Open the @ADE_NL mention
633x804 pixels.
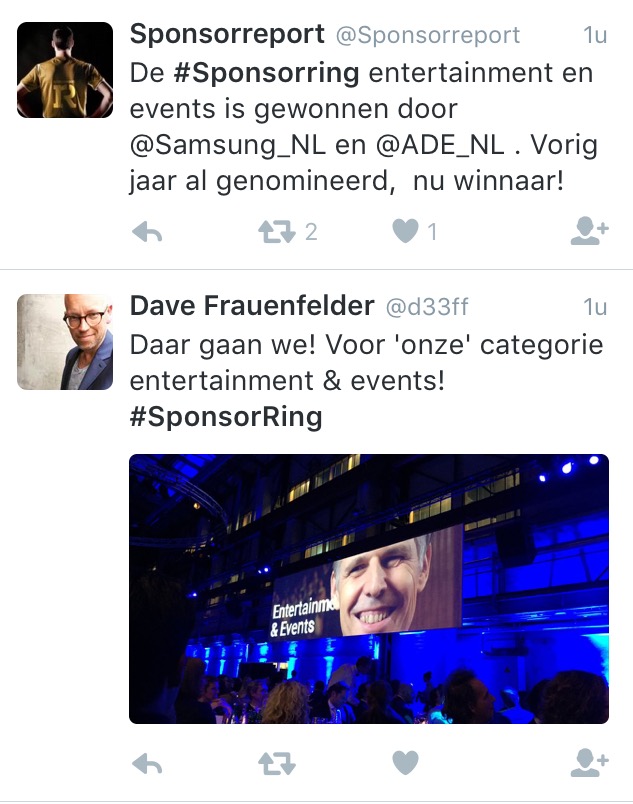439,145
